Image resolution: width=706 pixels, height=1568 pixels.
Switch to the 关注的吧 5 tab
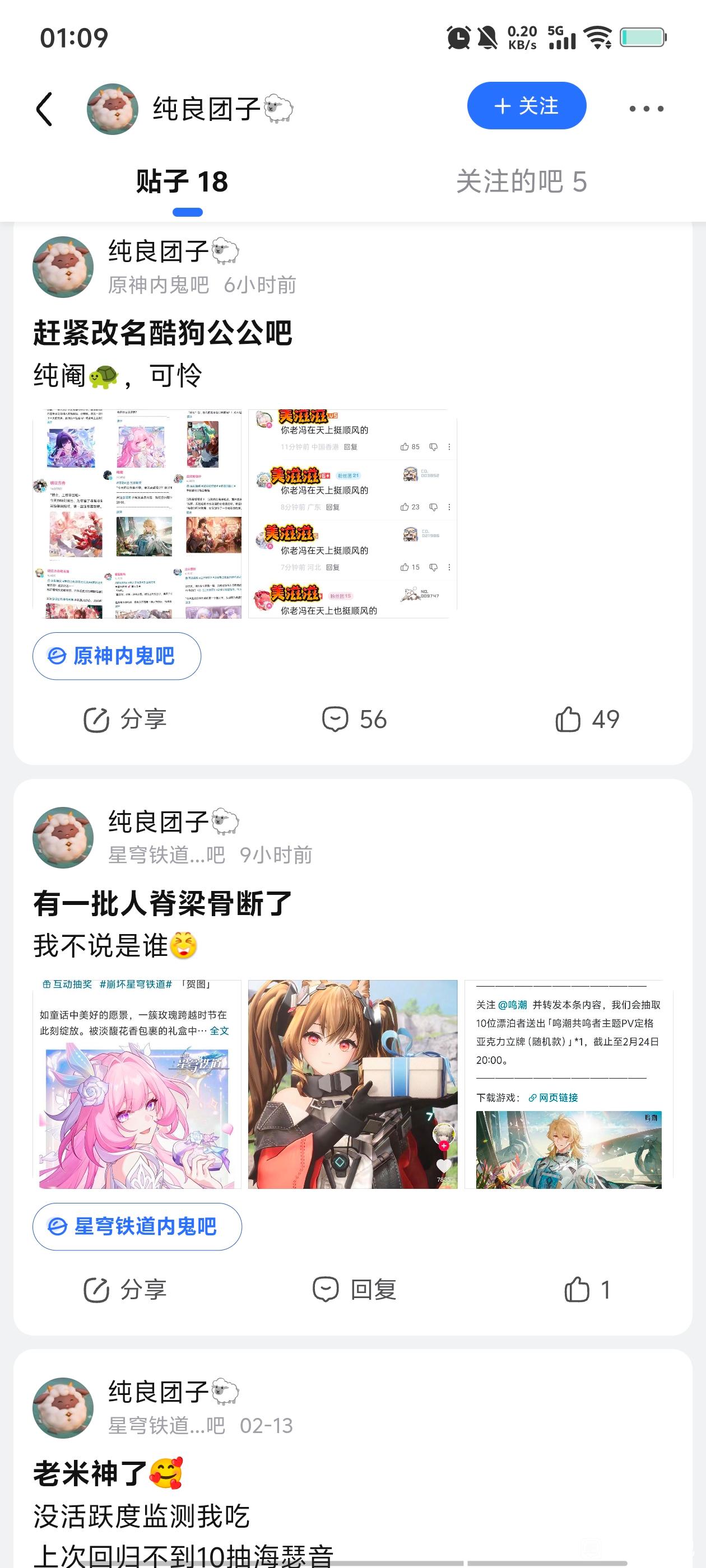[x=522, y=181]
